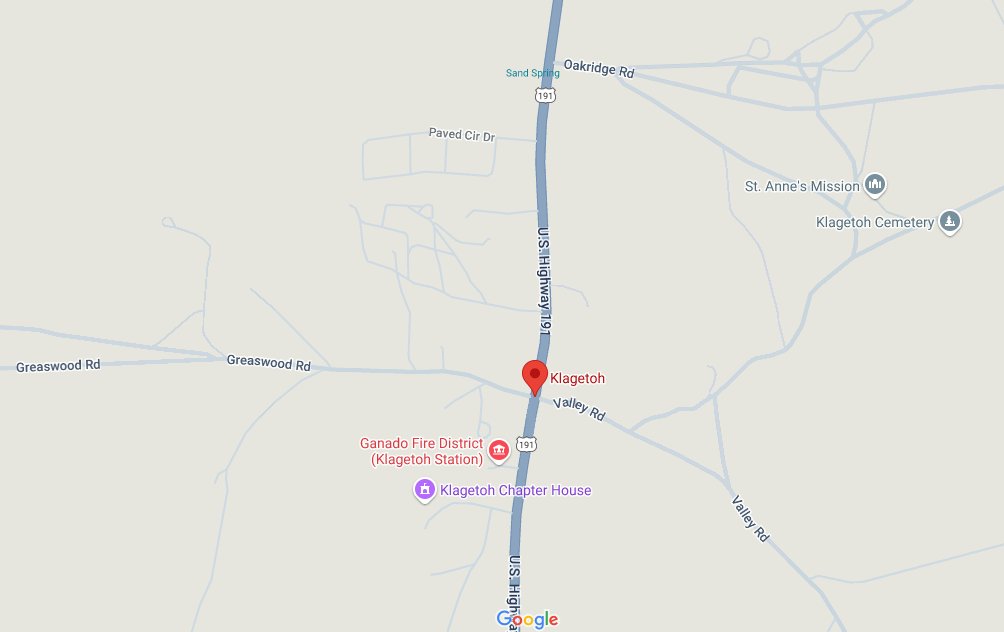Select the Klagetoh Chapter House marker
The width and height of the screenshot is (1004, 632).
coord(425,490)
